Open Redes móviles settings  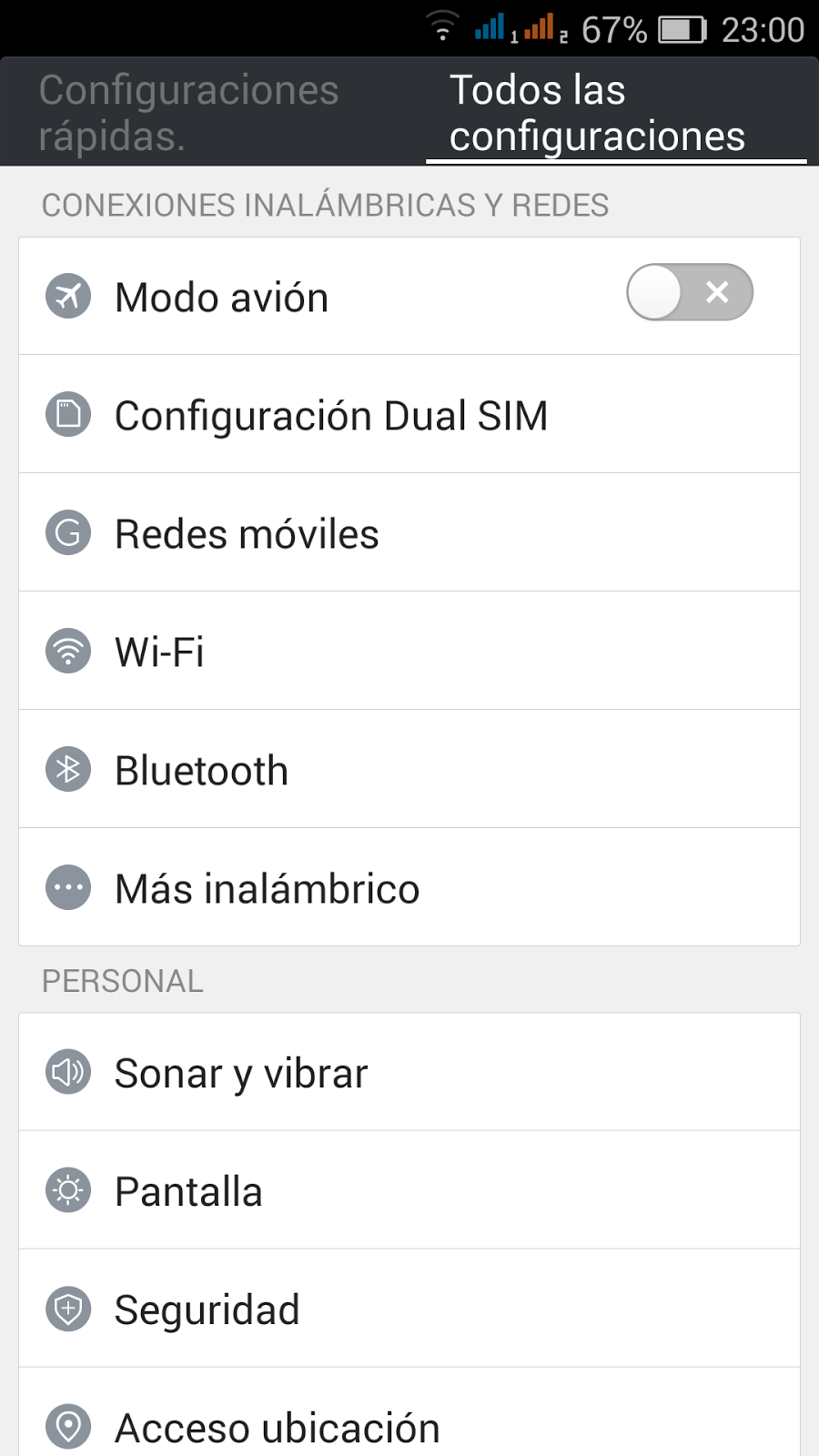(409, 533)
